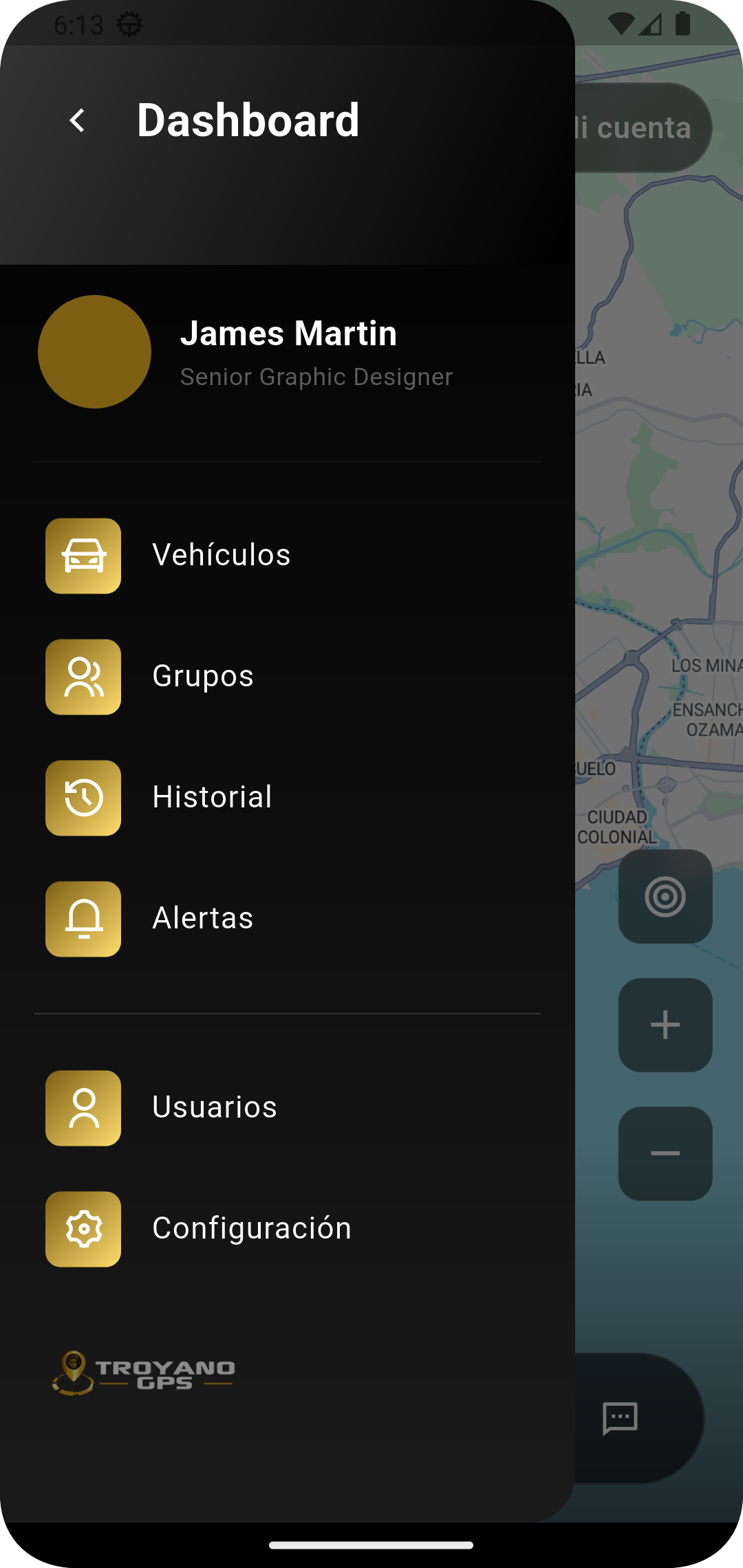
Task: Open the Vehículos menu item
Action: [222, 556]
